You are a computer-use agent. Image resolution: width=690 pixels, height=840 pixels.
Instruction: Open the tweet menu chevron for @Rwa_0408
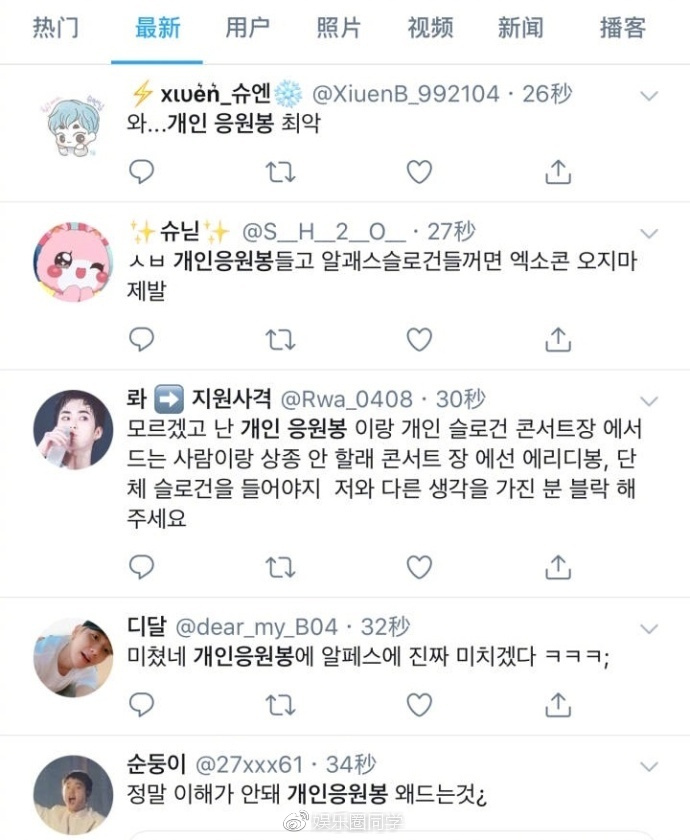pos(648,401)
